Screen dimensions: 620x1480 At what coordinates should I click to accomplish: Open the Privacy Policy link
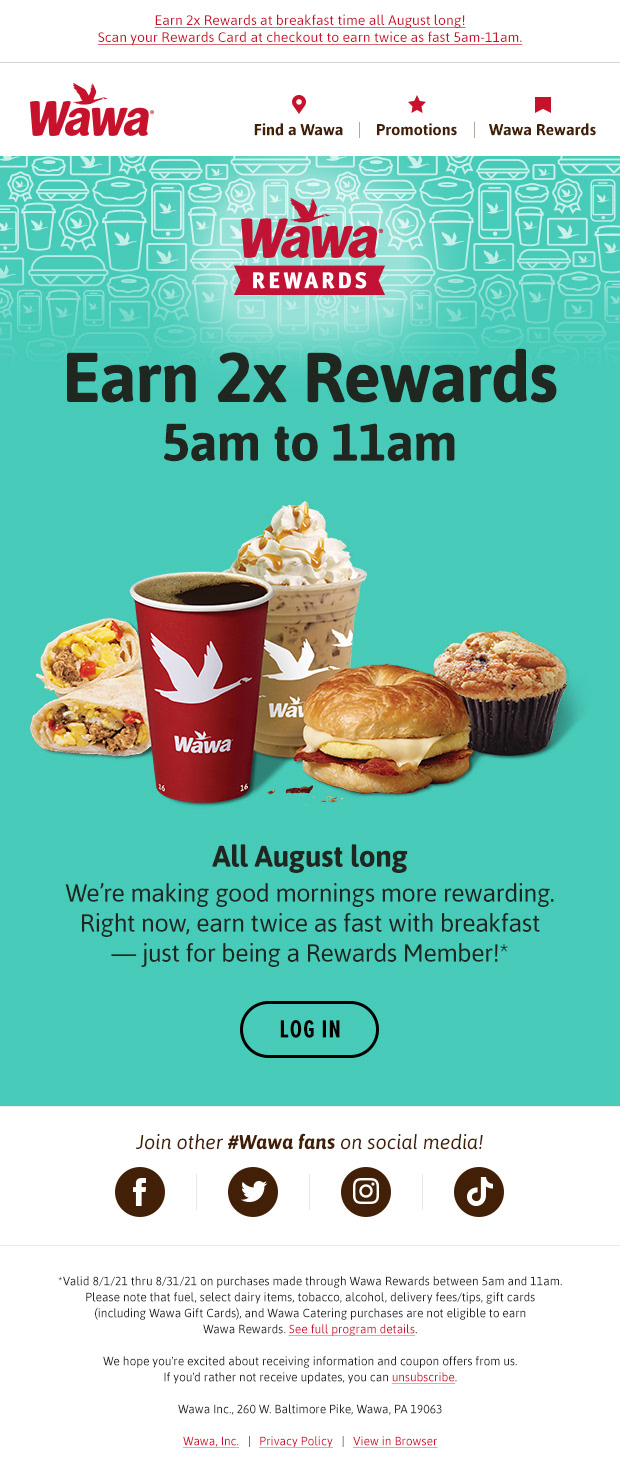(x=296, y=1441)
